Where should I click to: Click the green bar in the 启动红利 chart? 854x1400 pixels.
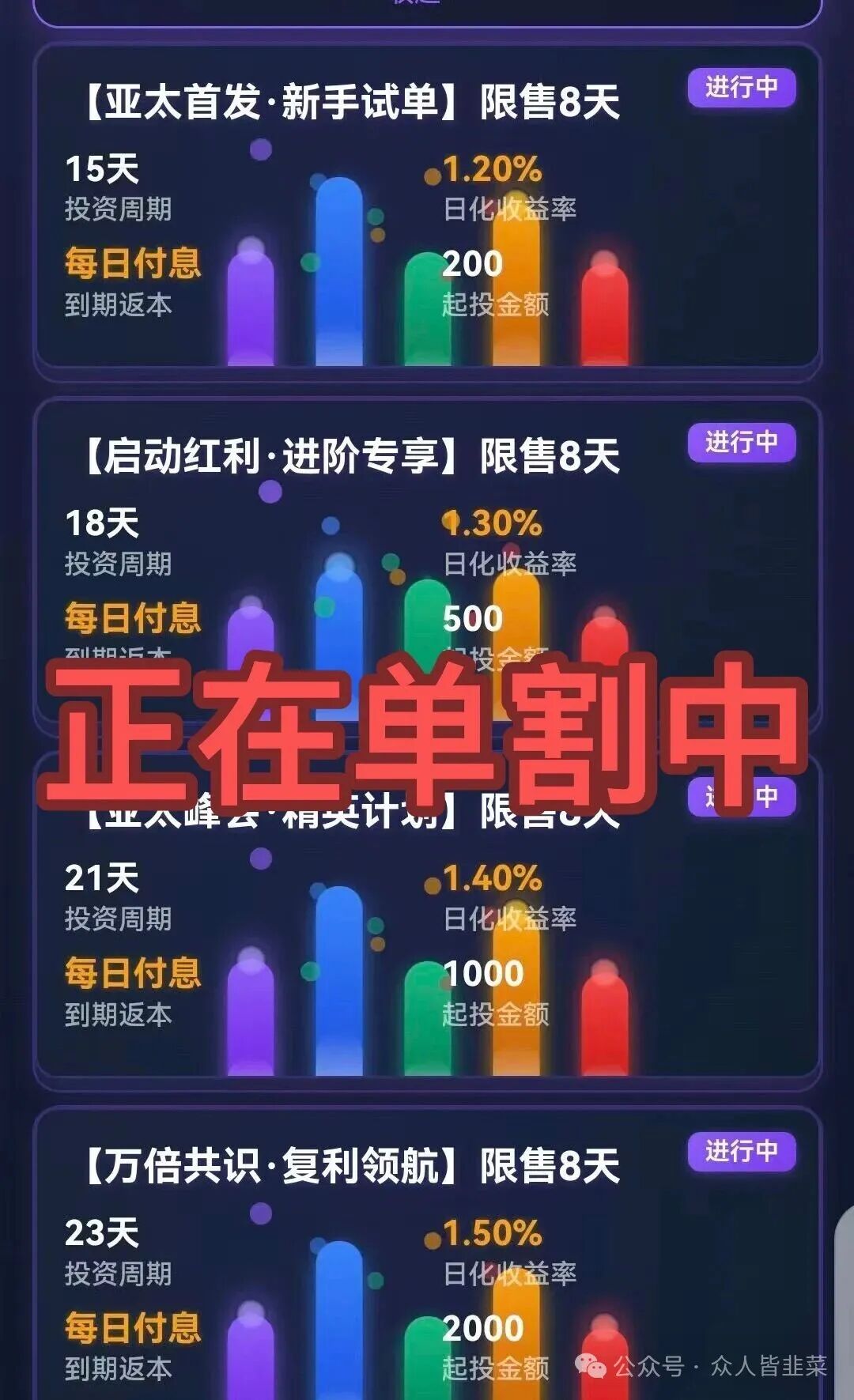pos(427,625)
